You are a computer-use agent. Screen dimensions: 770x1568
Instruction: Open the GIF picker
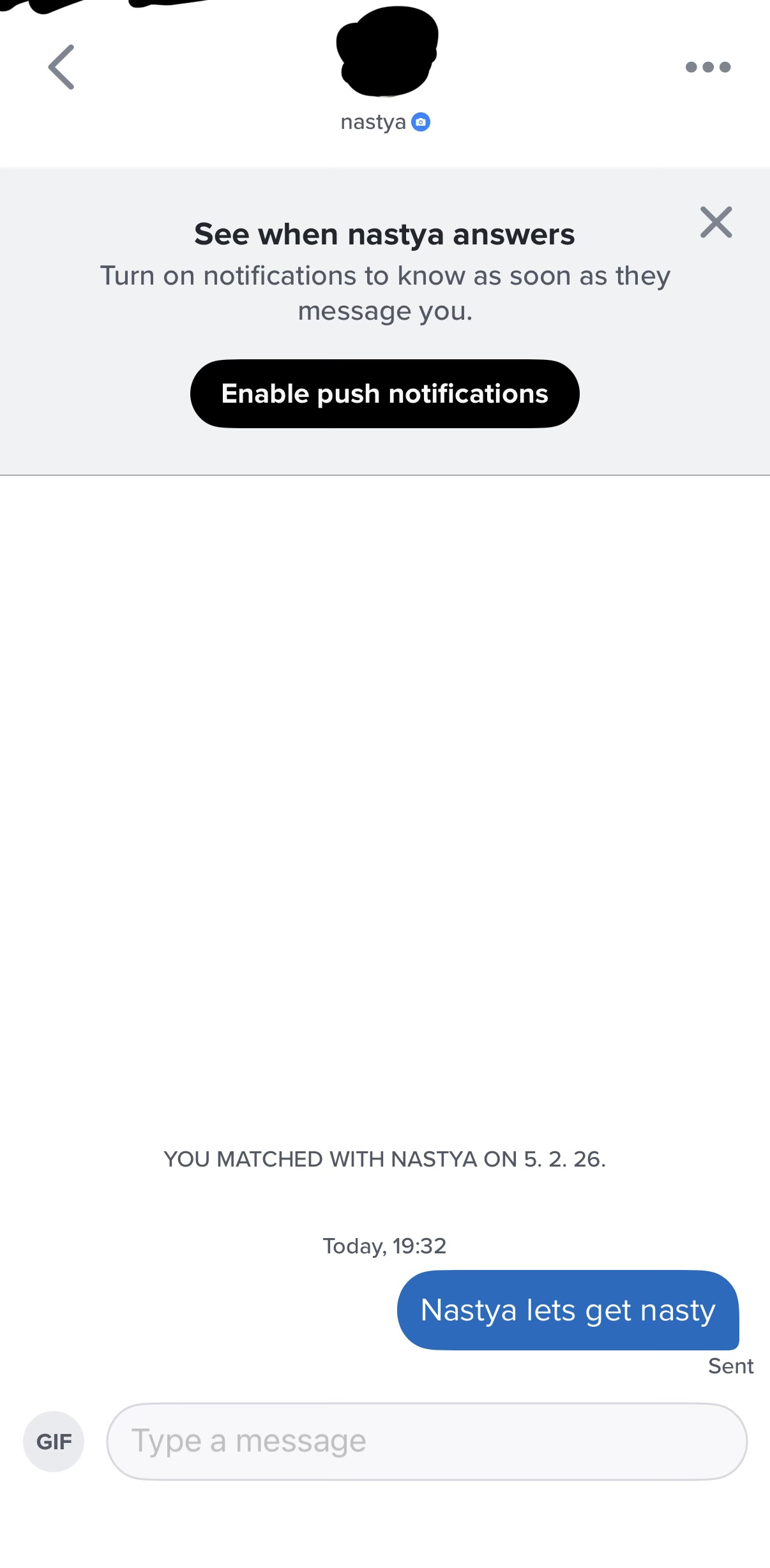click(x=54, y=1441)
